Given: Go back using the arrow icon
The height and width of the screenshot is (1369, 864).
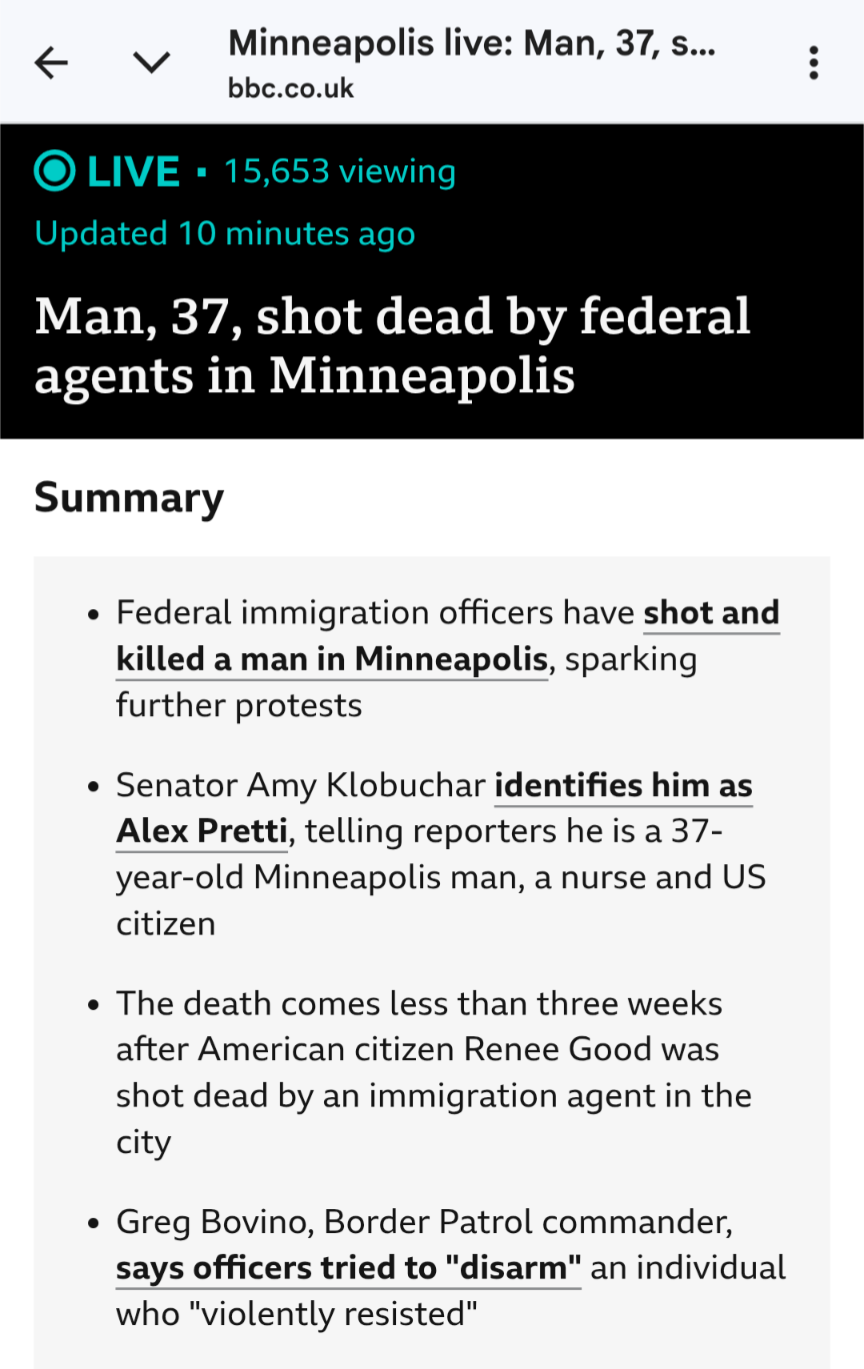Looking at the screenshot, I should click(x=51, y=63).
